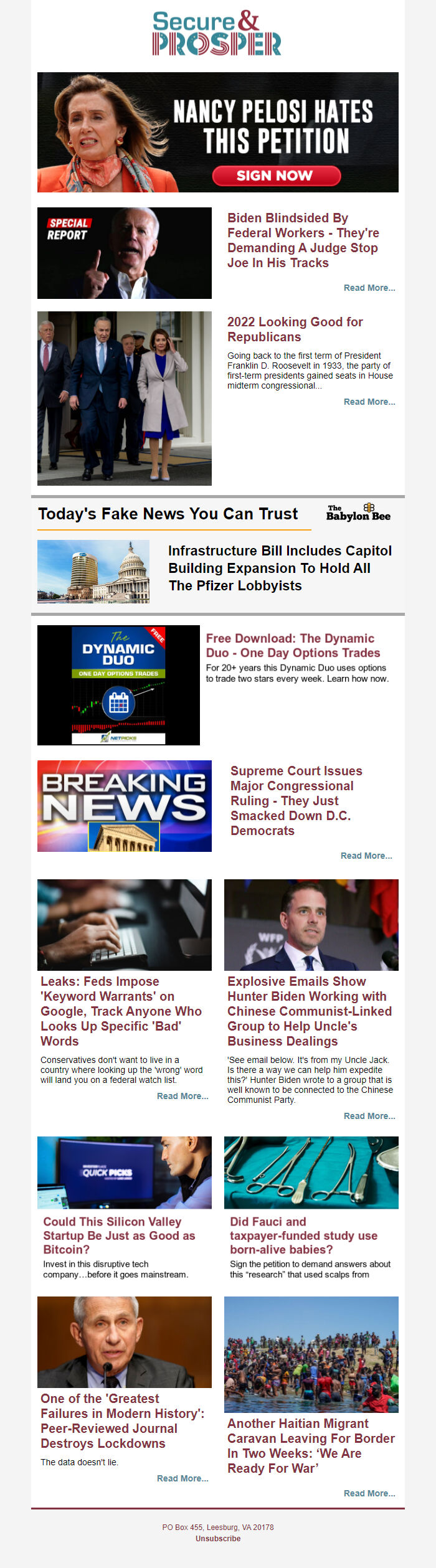This screenshot has width=436, height=1568.
Task: Open the Biden Blindsided article headline
Action: coord(303,240)
